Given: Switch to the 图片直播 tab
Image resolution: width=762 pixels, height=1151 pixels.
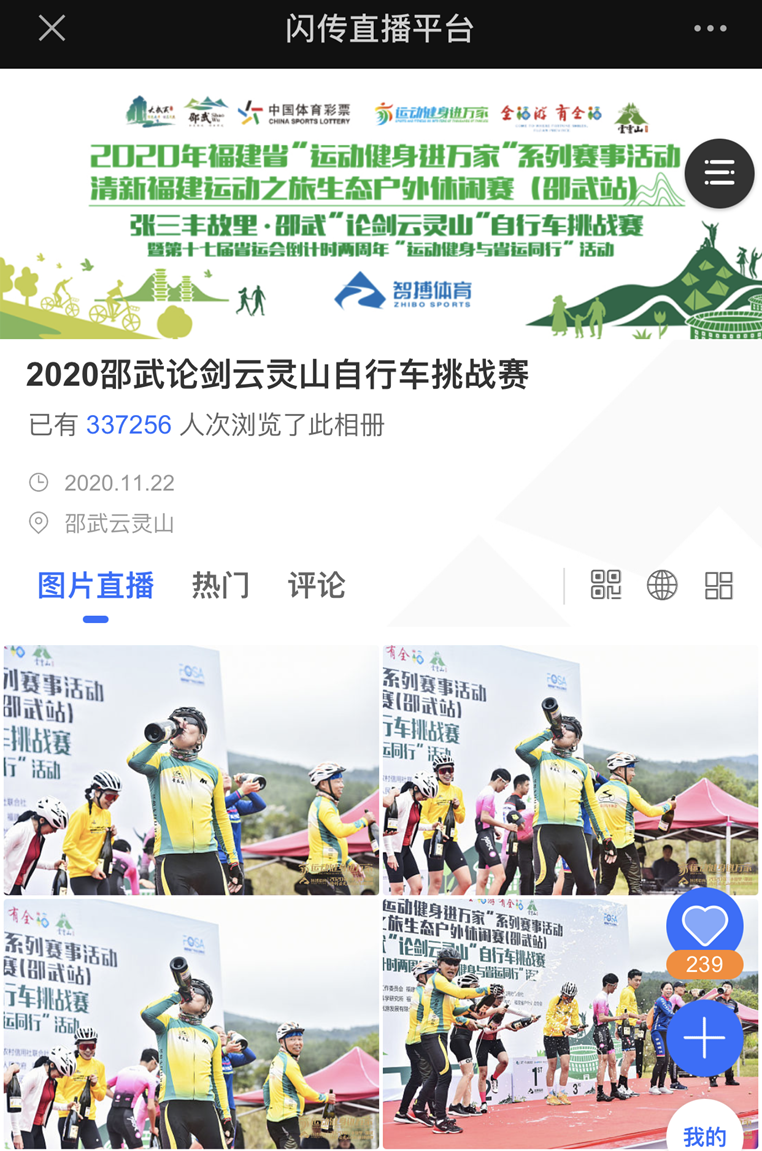Looking at the screenshot, I should [96, 585].
